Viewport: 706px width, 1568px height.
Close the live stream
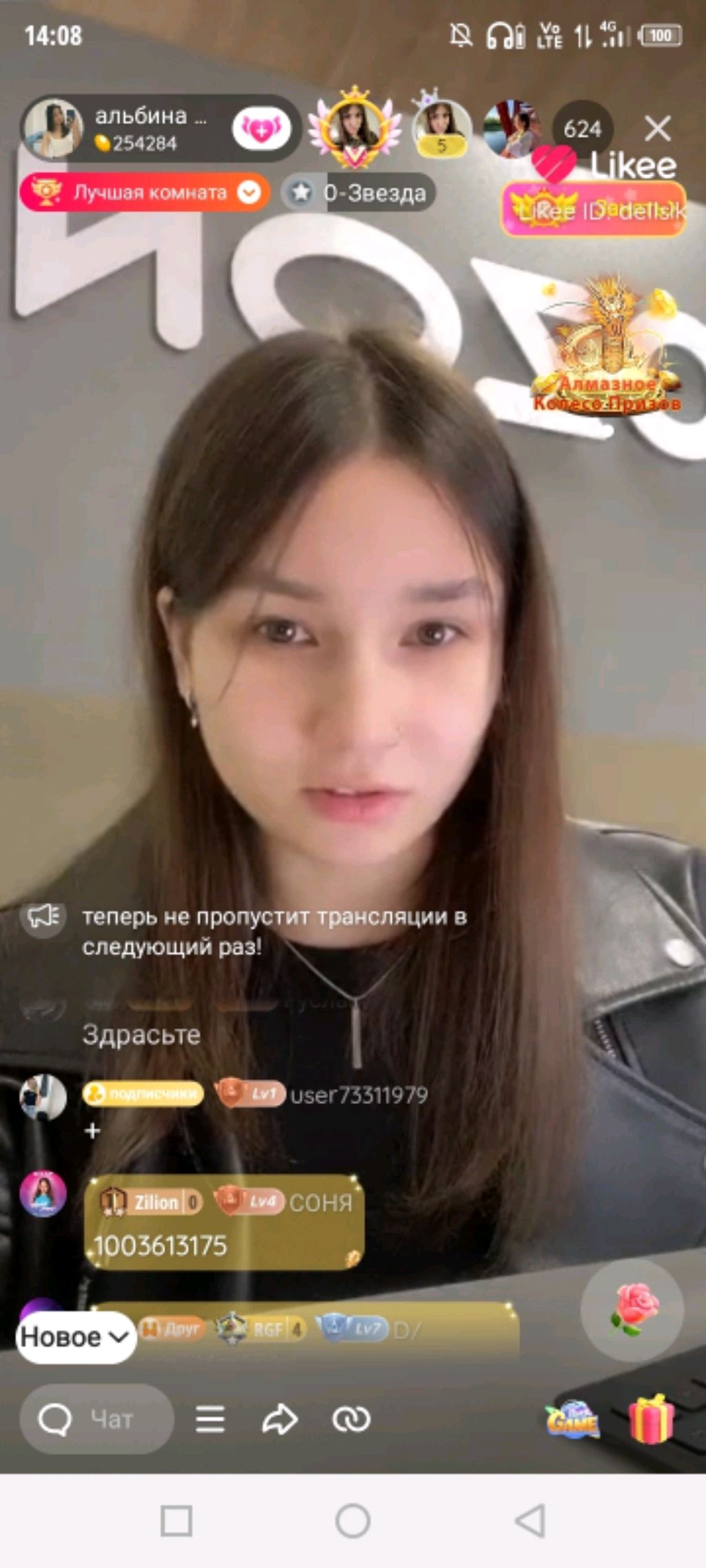657,129
